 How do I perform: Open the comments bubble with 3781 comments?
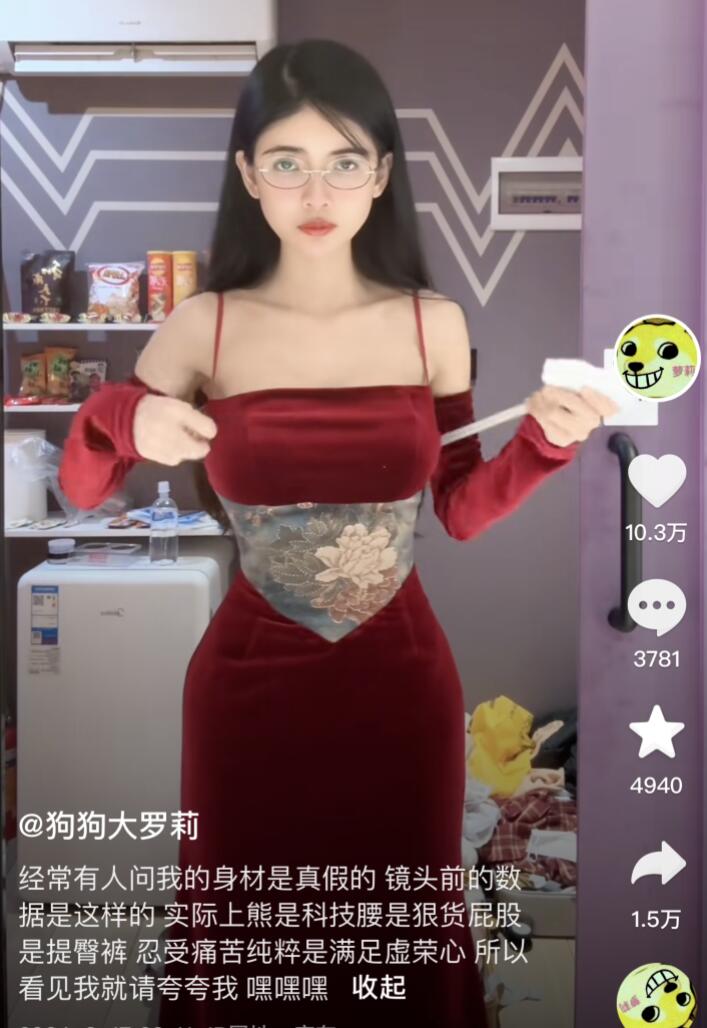(657, 608)
